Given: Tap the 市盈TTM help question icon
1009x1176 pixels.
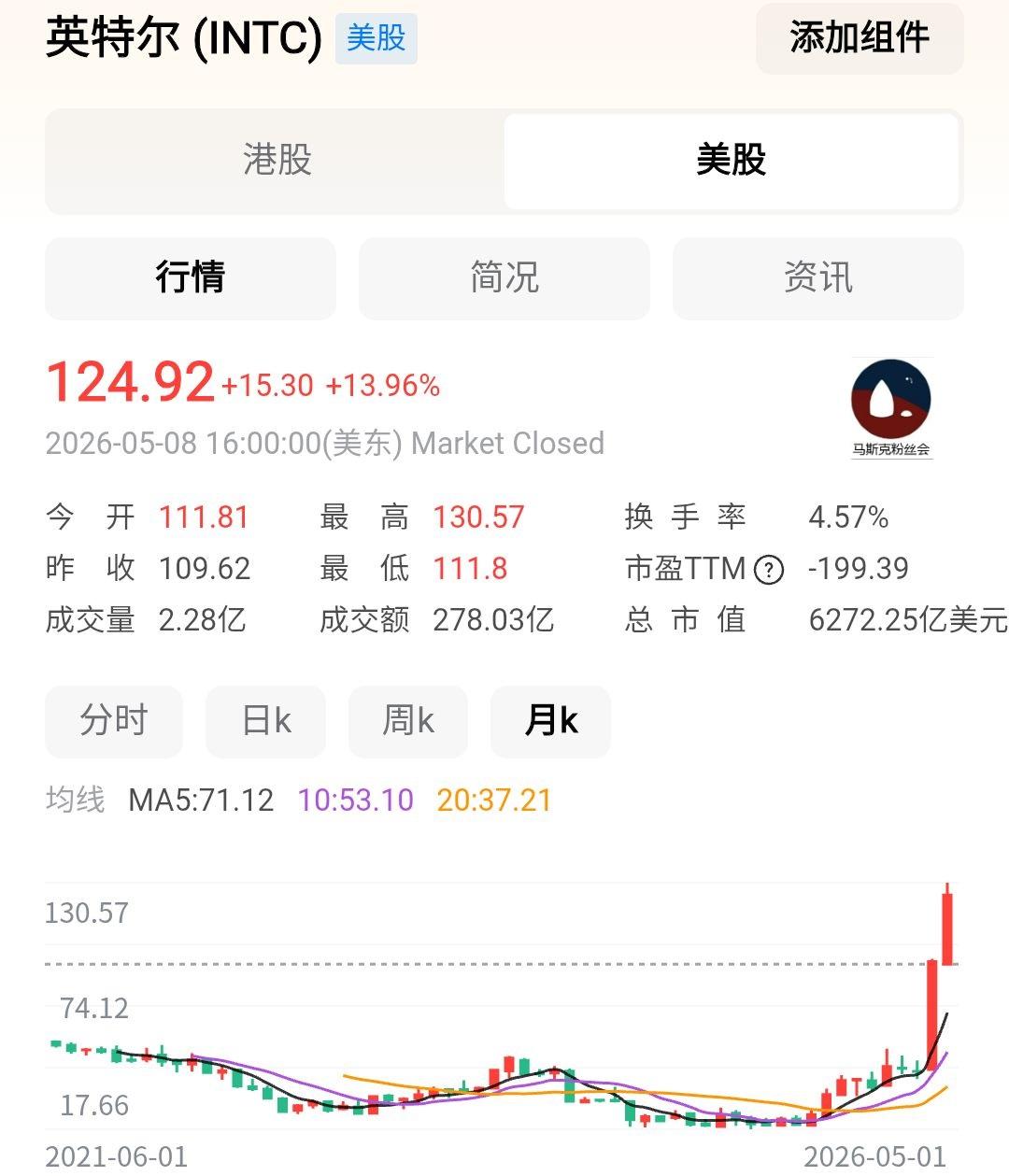Looking at the screenshot, I should tap(769, 570).
